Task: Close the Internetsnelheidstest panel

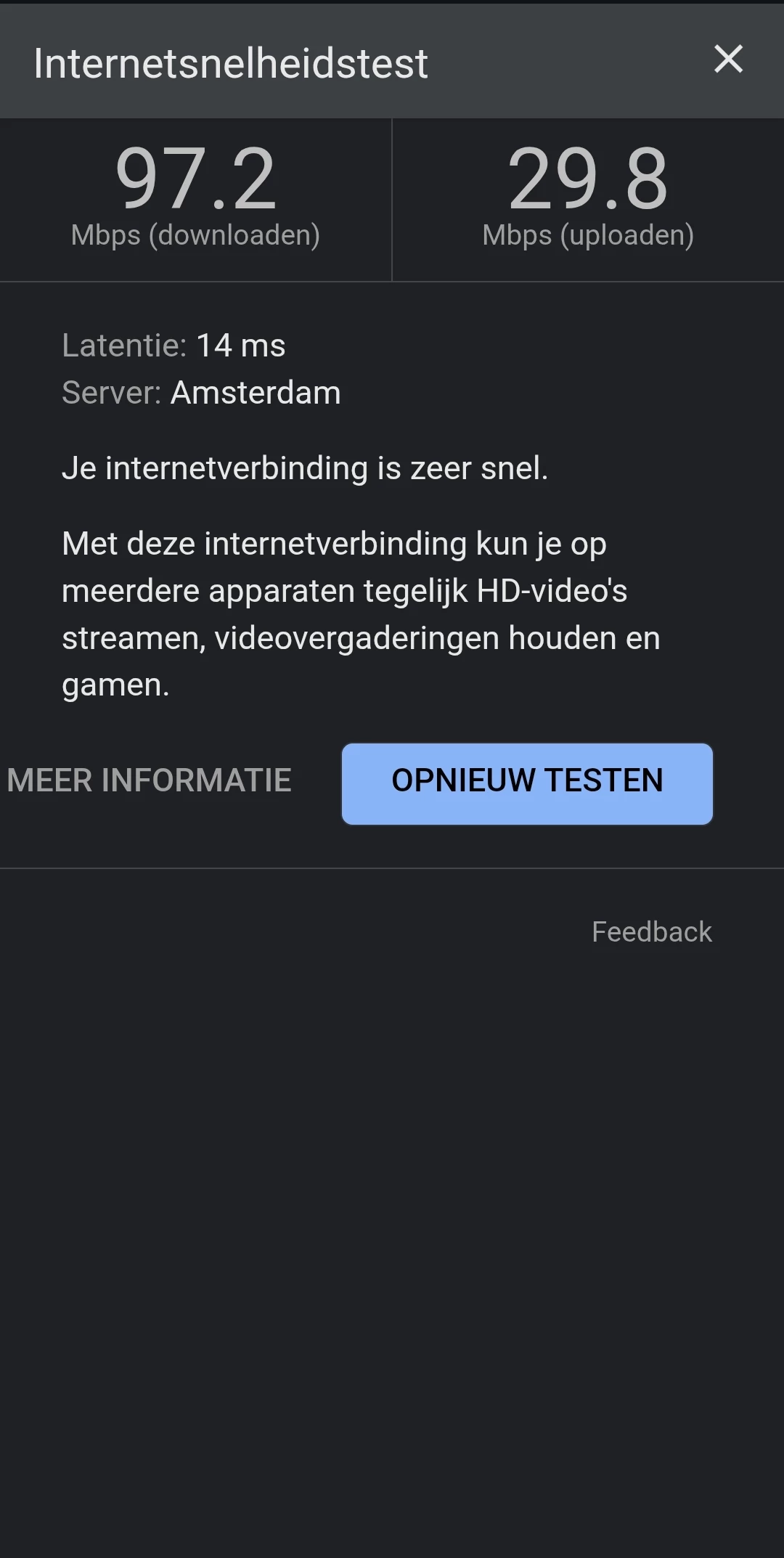Action: point(728,60)
